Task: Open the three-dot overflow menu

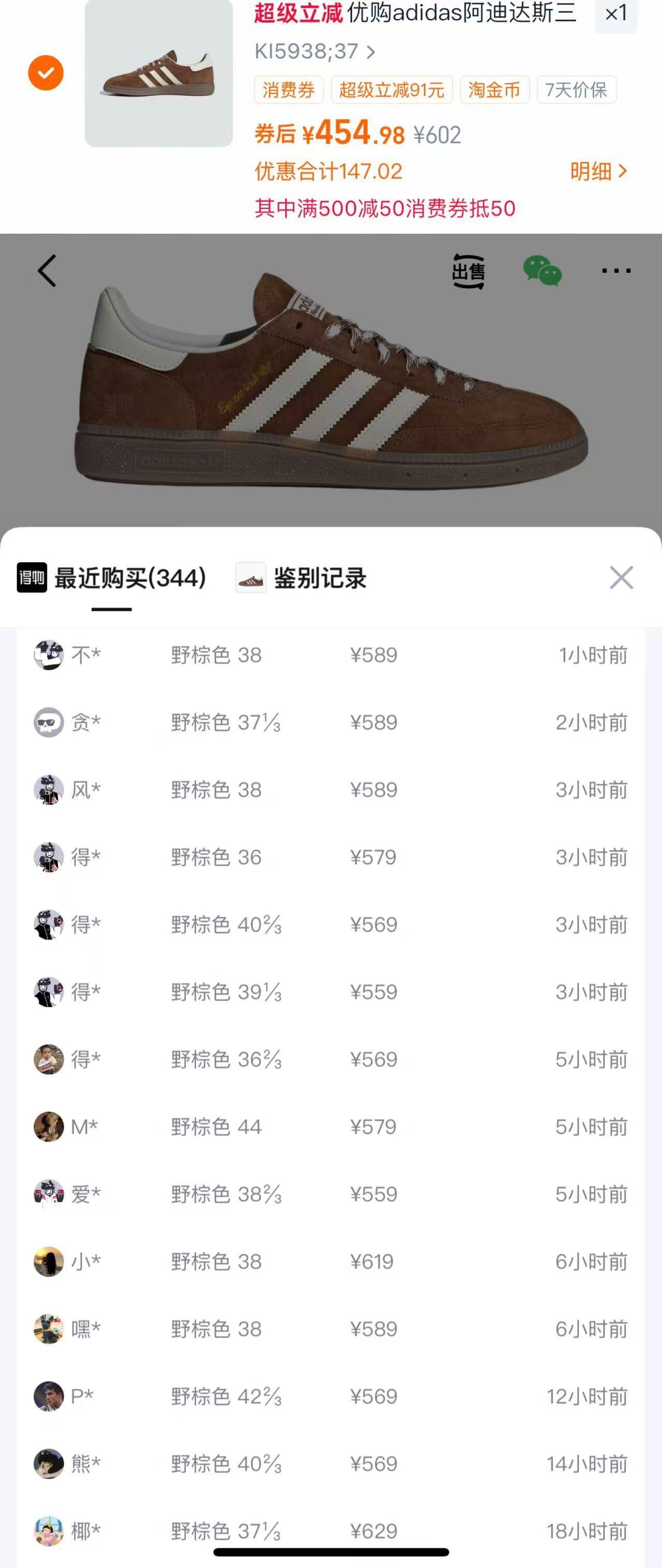Action: click(x=616, y=271)
